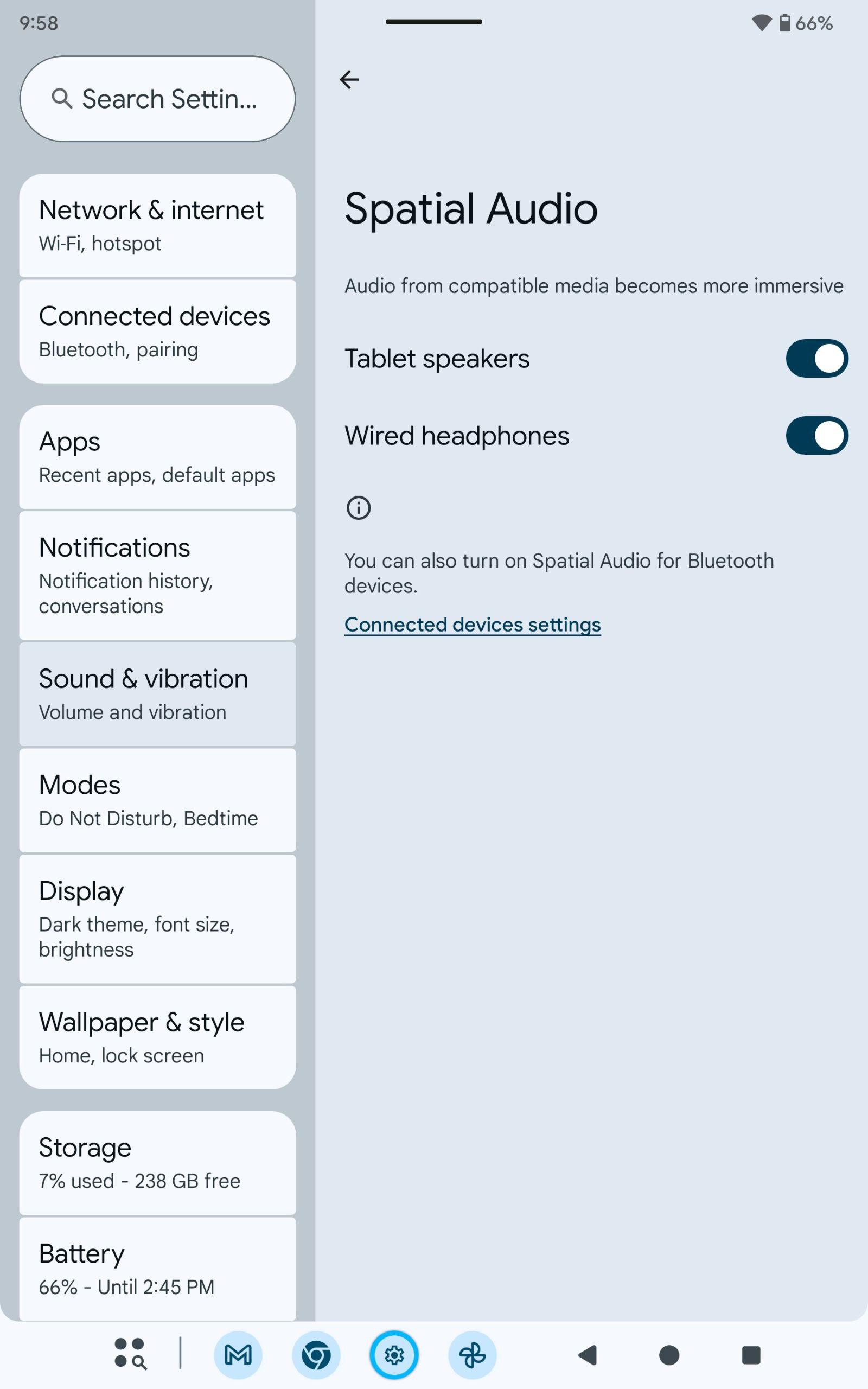This screenshot has height=1389, width=868.
Task: Open Display settings
Action: point(158,919)
